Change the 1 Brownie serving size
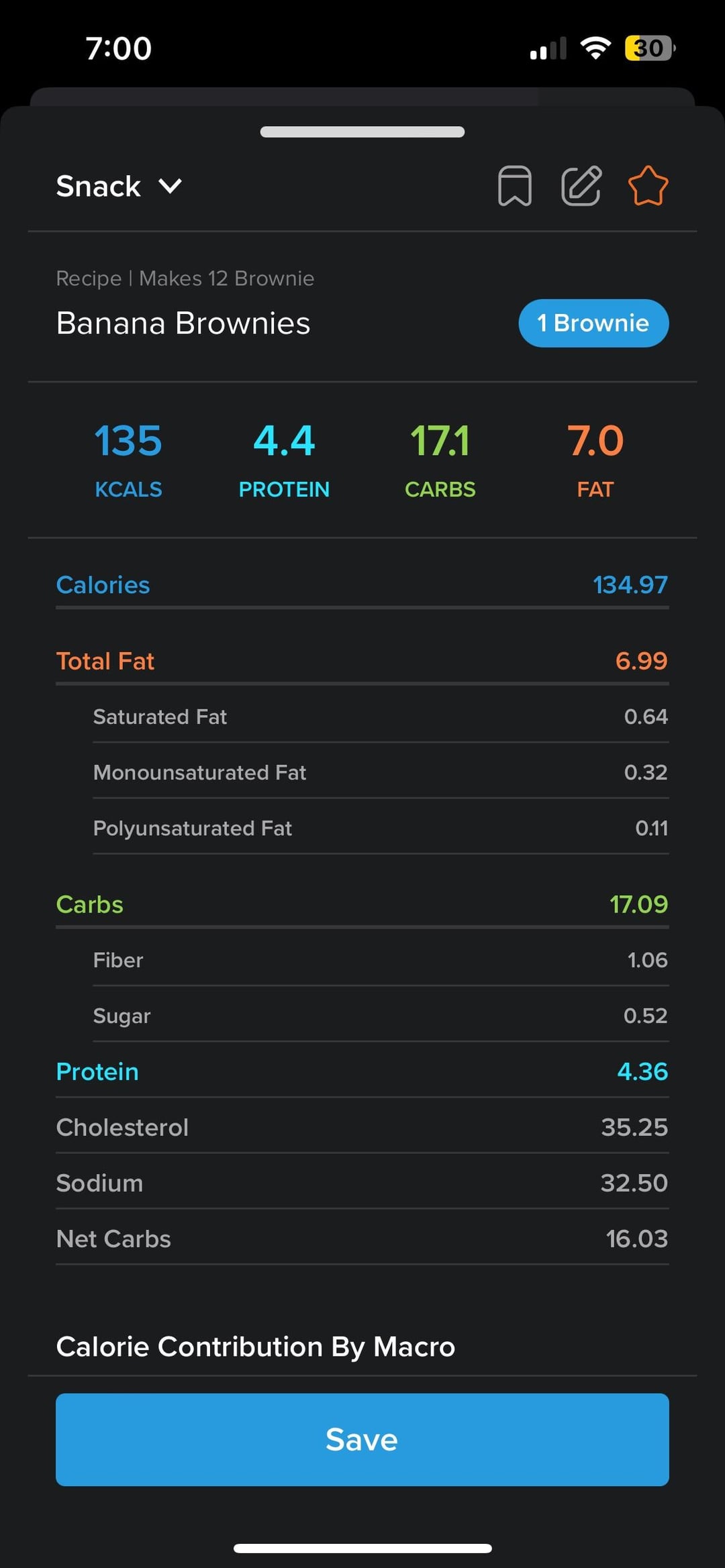 pos(593,323)
